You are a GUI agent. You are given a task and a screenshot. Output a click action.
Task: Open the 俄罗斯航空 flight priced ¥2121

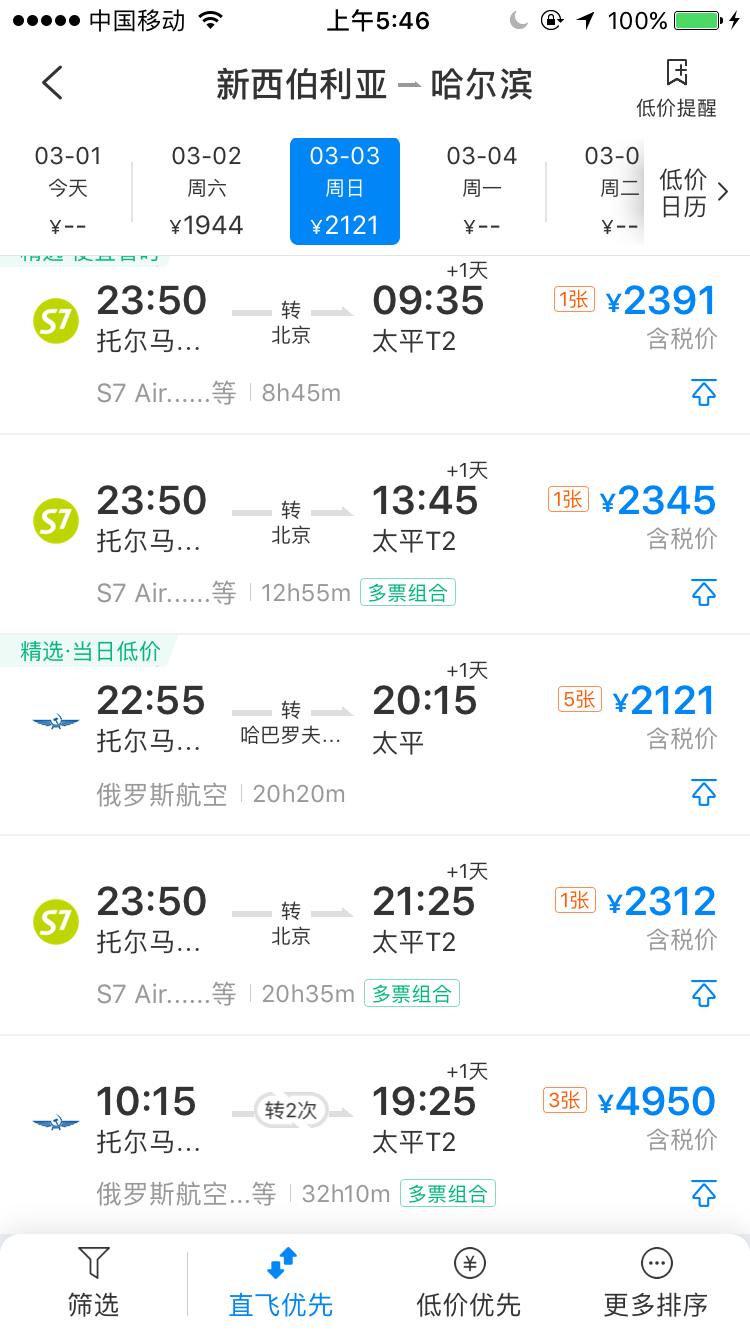tap(375, 735)
